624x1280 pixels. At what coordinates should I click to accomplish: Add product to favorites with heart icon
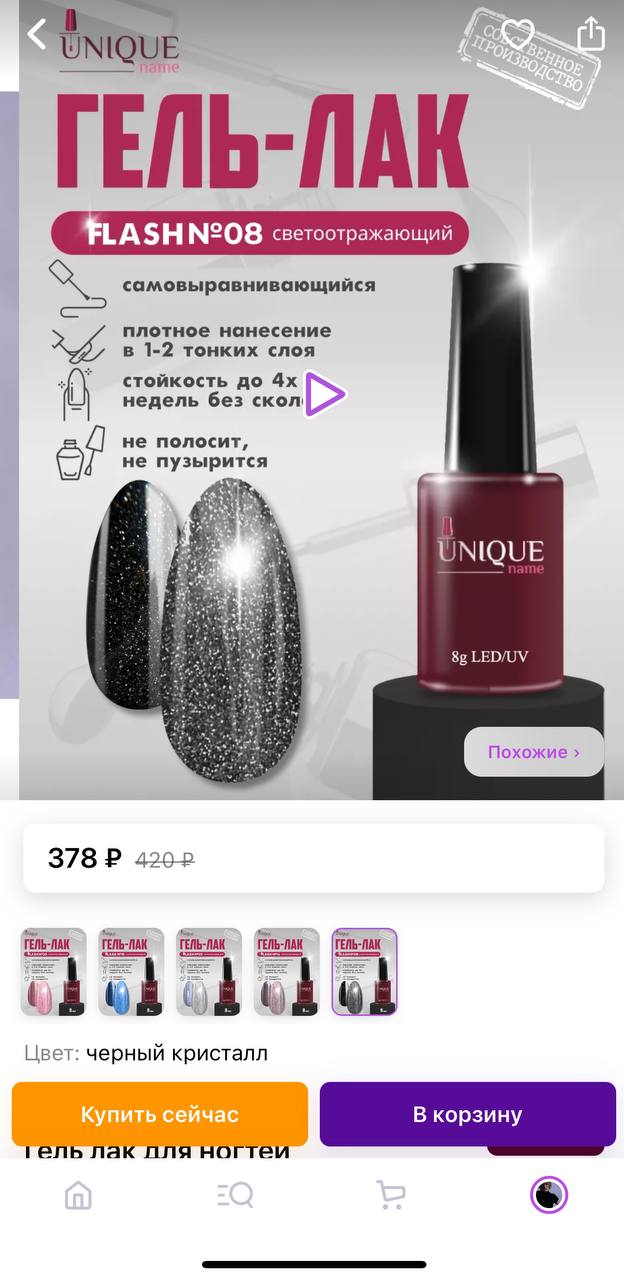tap(517, 34)
